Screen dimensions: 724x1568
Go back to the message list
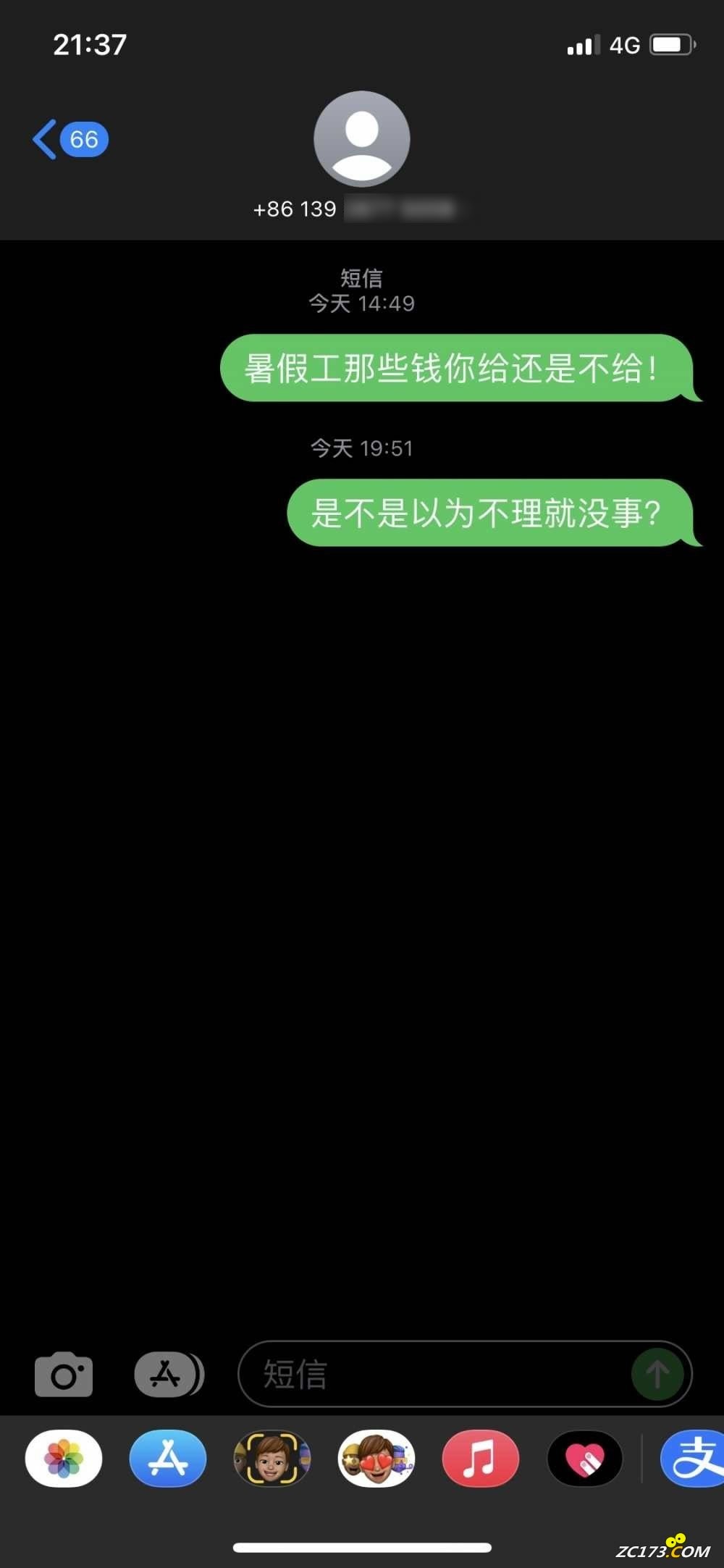click(x=69, y=139)
